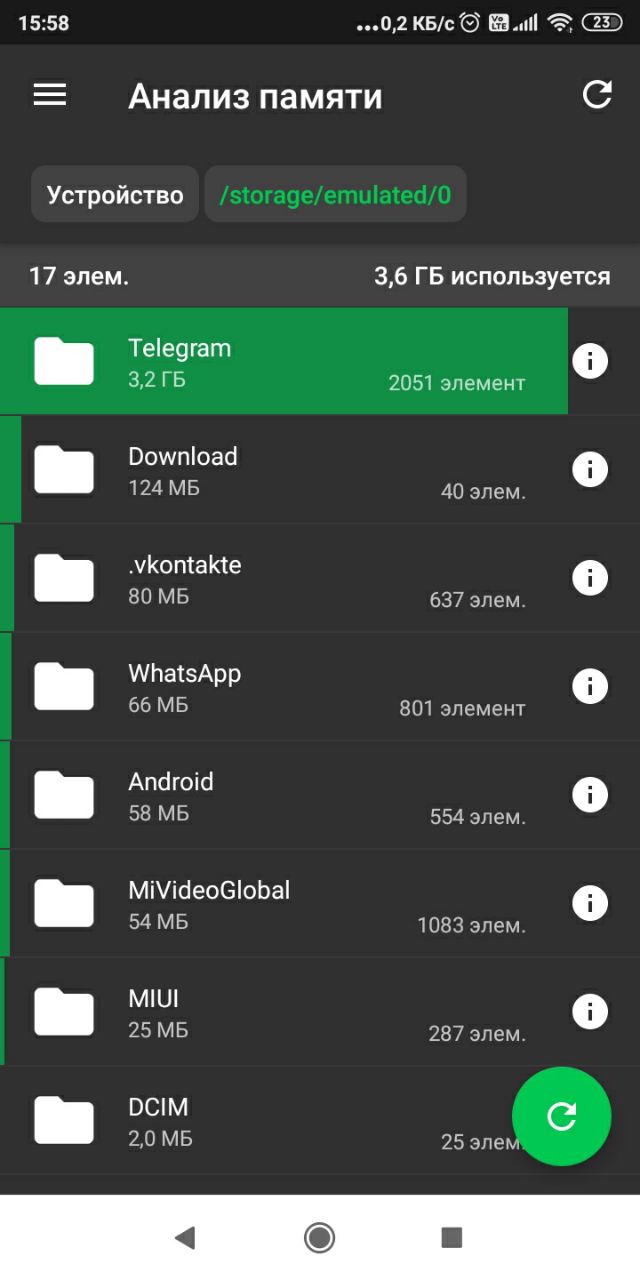The width and height of the screenshot is (640, 1280).
Task: Open the Telegram folder
Action: tap(284, 361)
